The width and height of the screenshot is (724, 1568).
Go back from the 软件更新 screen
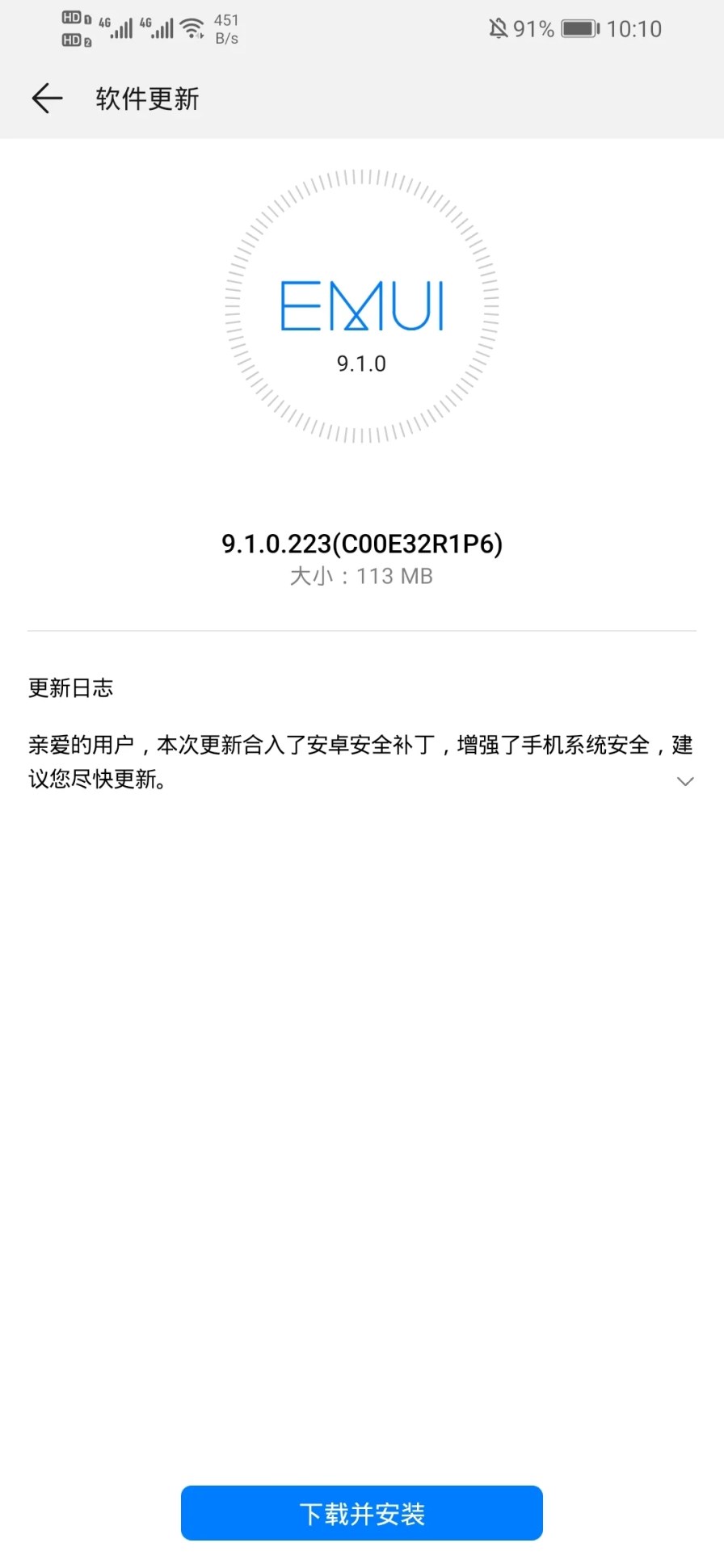[x=47, y=99]
